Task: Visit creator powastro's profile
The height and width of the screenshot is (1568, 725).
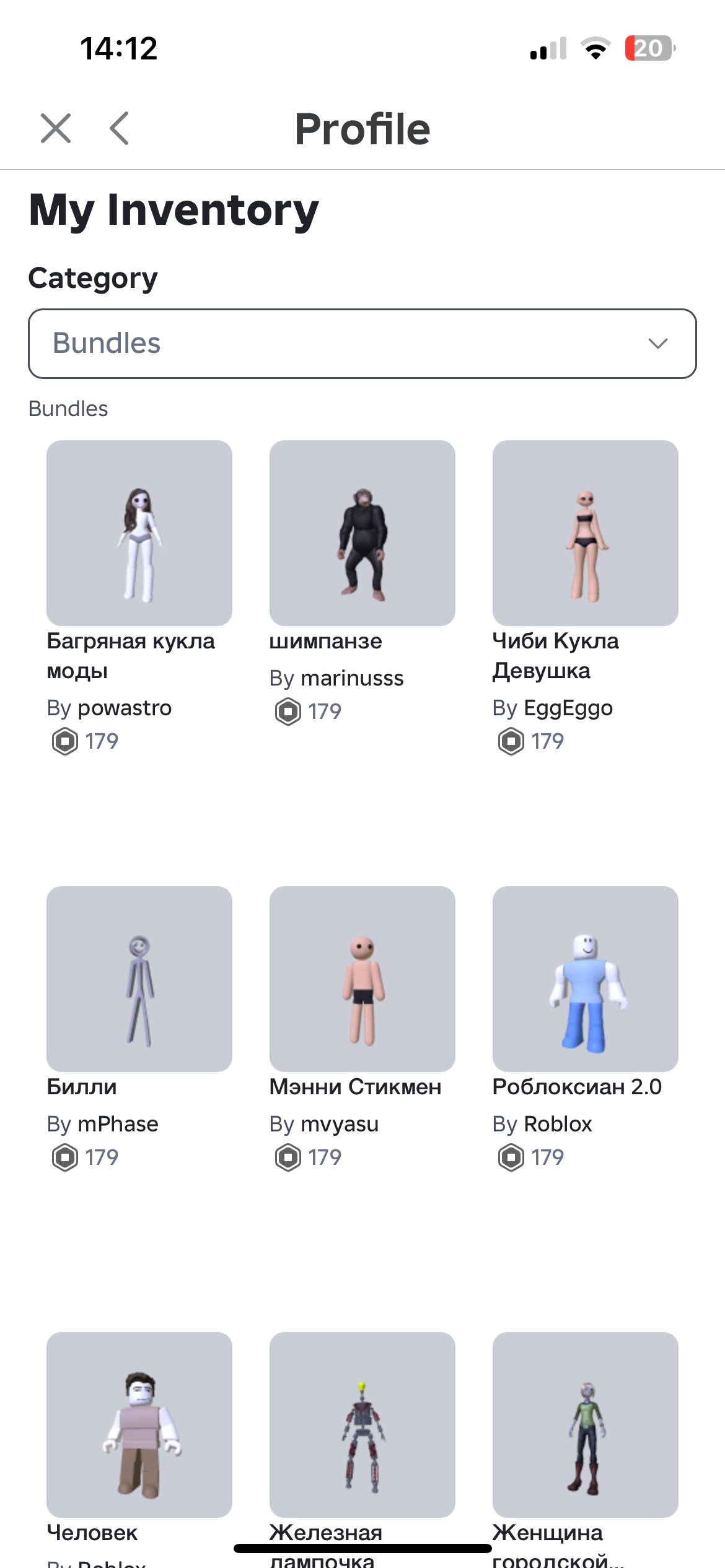Action: click(x=125, y=708)
